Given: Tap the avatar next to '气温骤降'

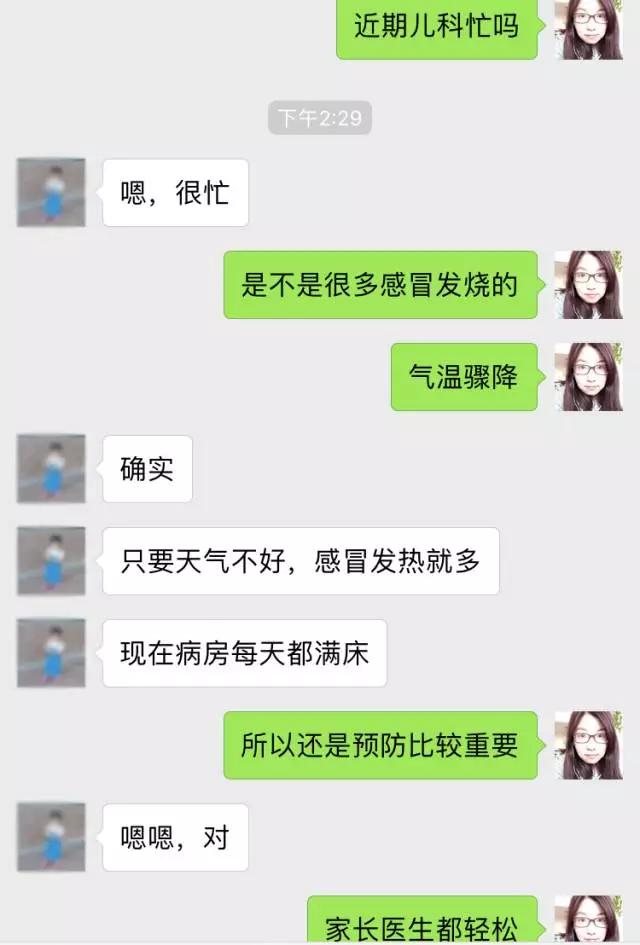Looking at the screenshot, I should point(588,377).
